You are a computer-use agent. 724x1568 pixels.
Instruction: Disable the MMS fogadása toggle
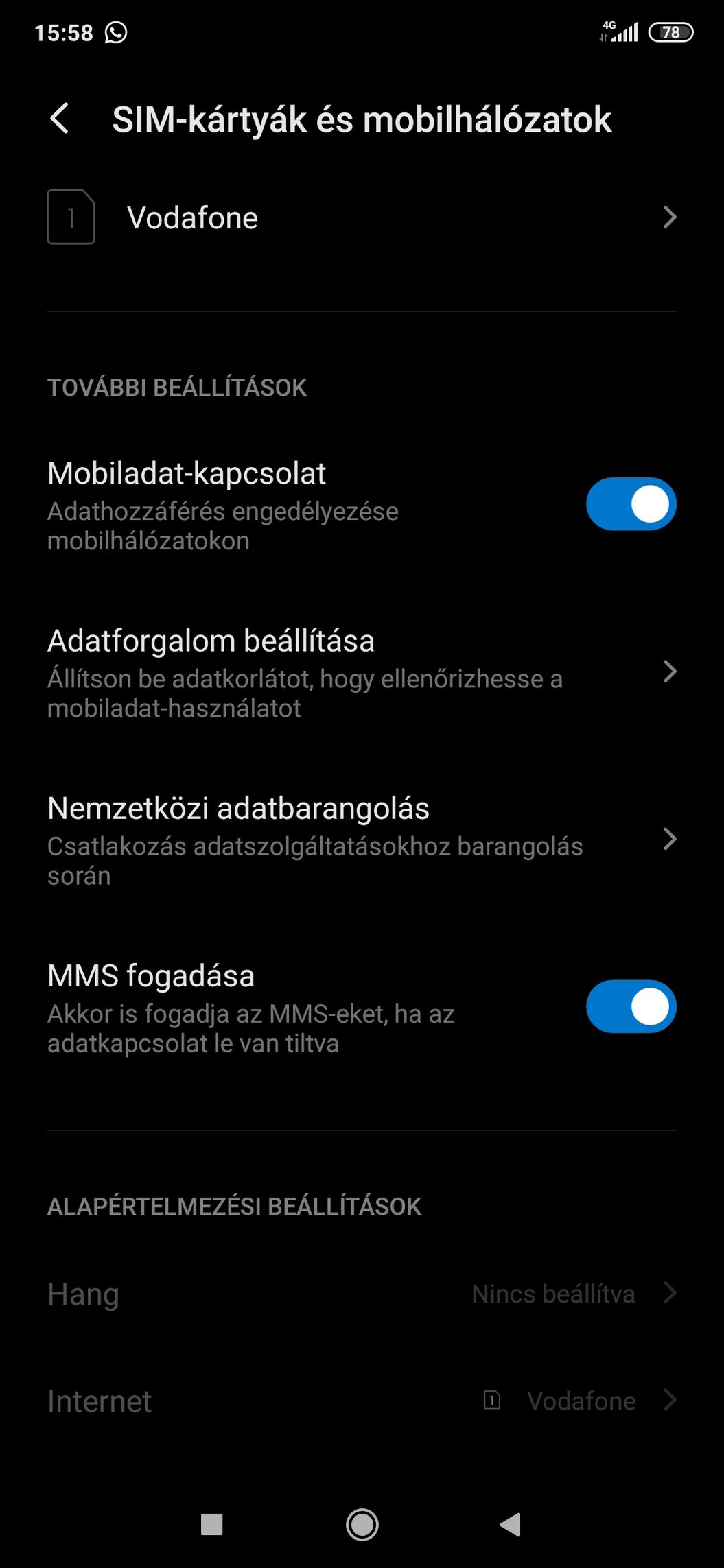point(631,1006)
